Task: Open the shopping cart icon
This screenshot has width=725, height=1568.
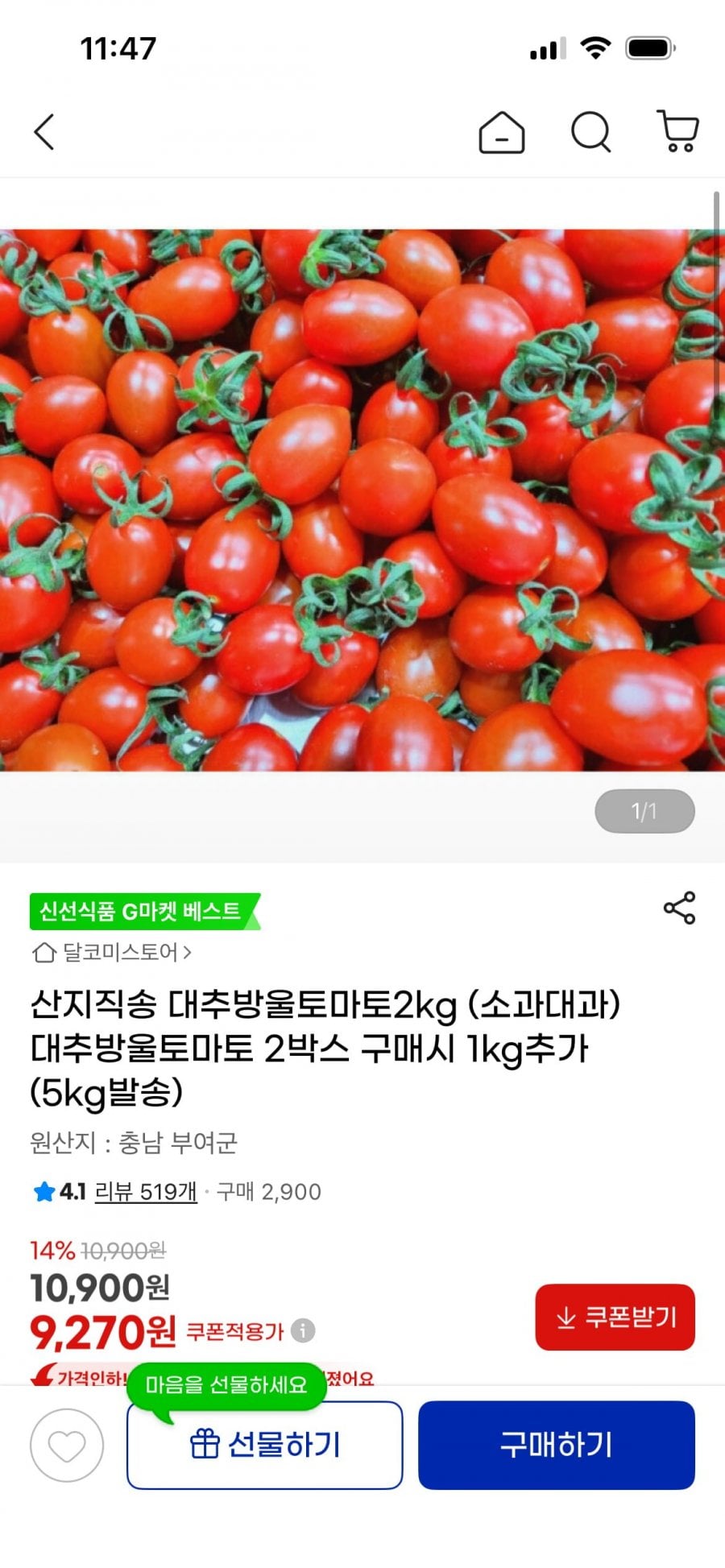Action: 677,131
